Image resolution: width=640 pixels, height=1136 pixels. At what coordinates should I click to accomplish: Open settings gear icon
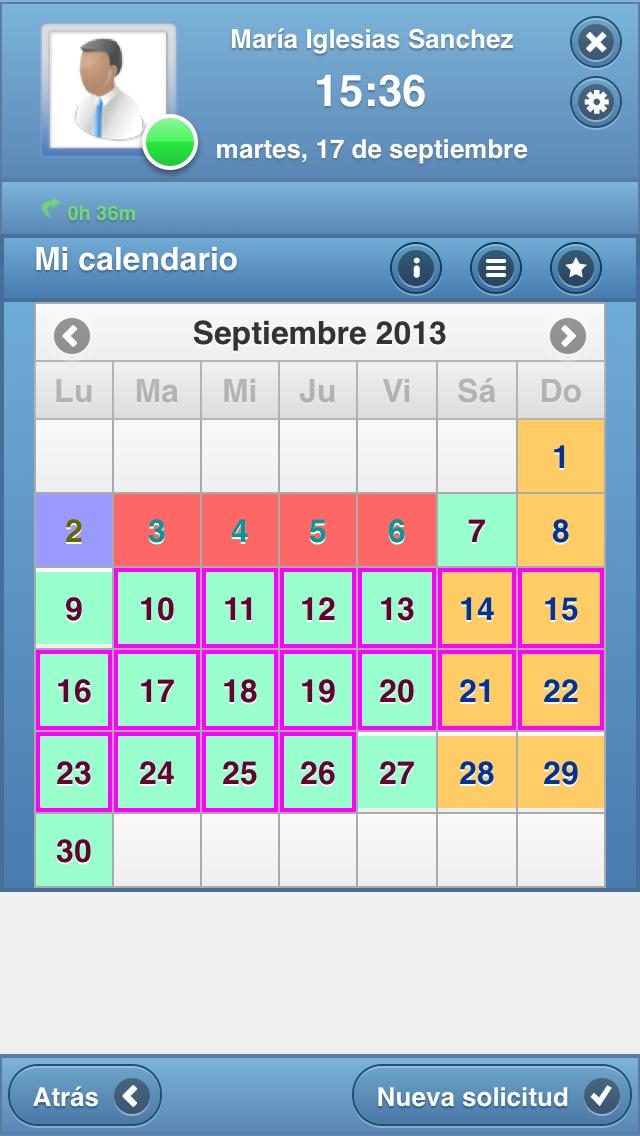pyautogui.click(x=596, y=102)
